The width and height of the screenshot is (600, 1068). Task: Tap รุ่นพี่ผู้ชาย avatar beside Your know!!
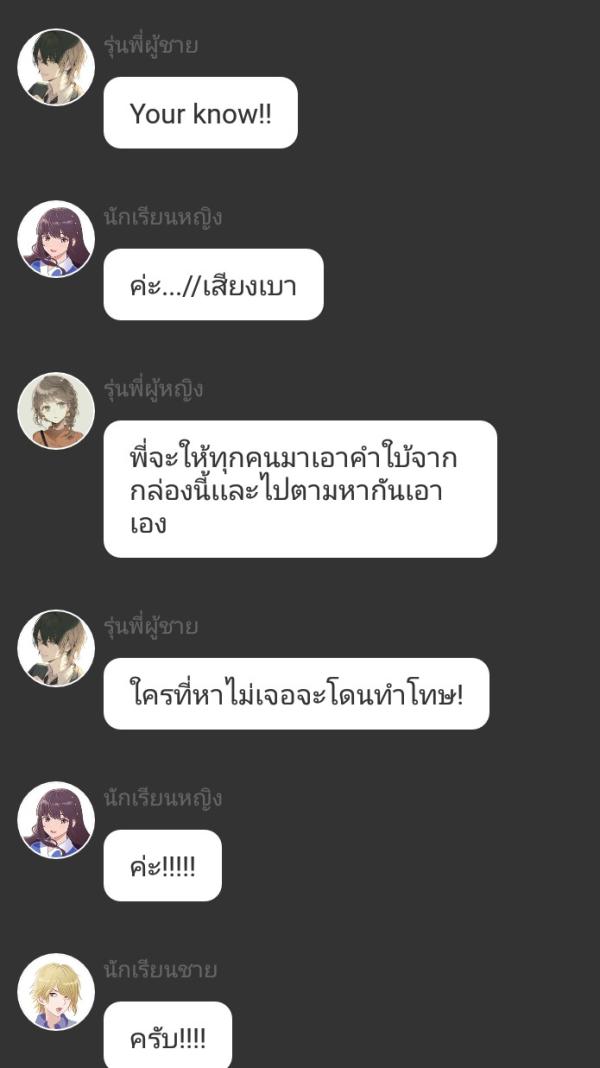(x=56, y=67)
